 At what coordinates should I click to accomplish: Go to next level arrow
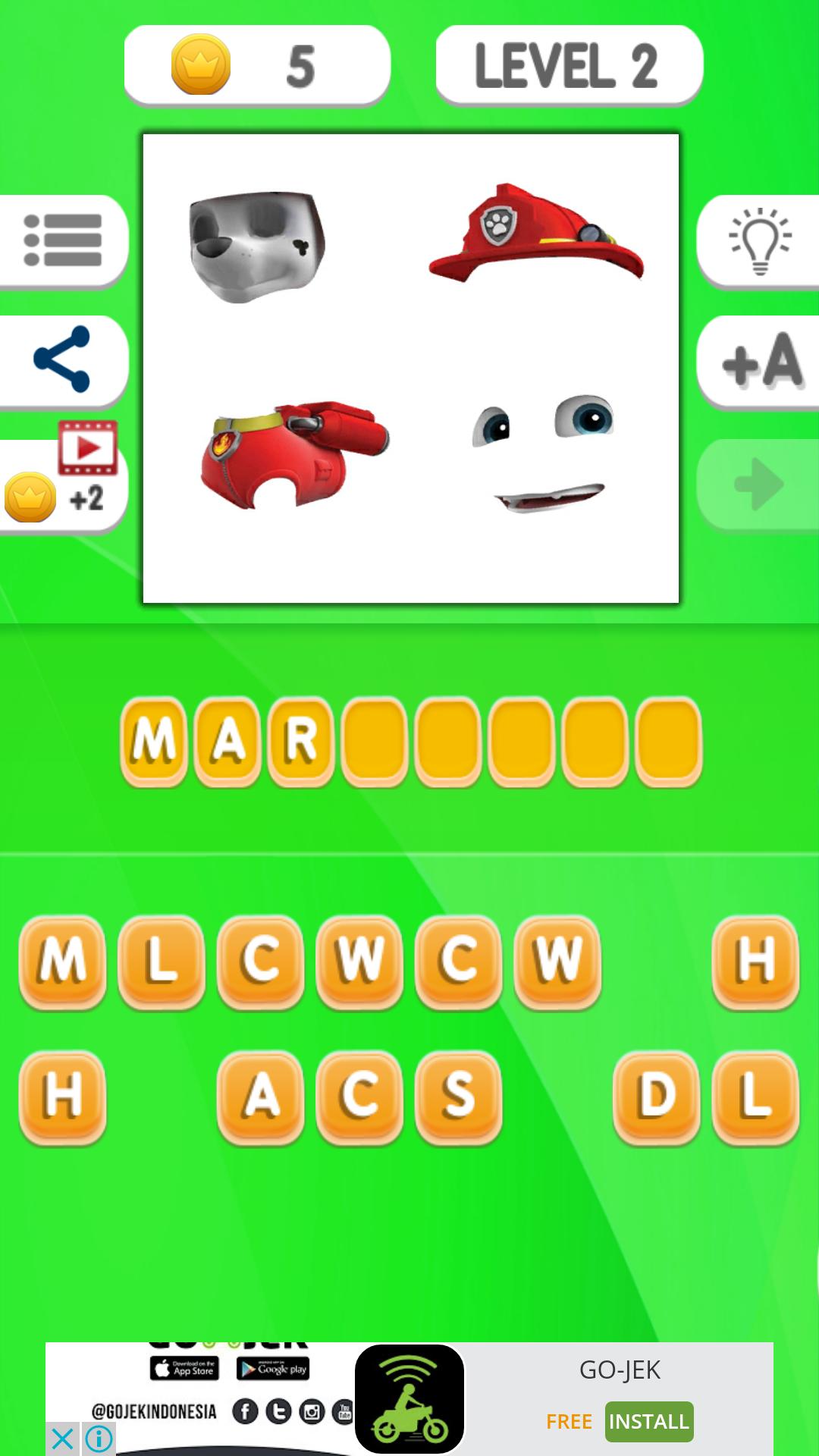tap(758, 484)
